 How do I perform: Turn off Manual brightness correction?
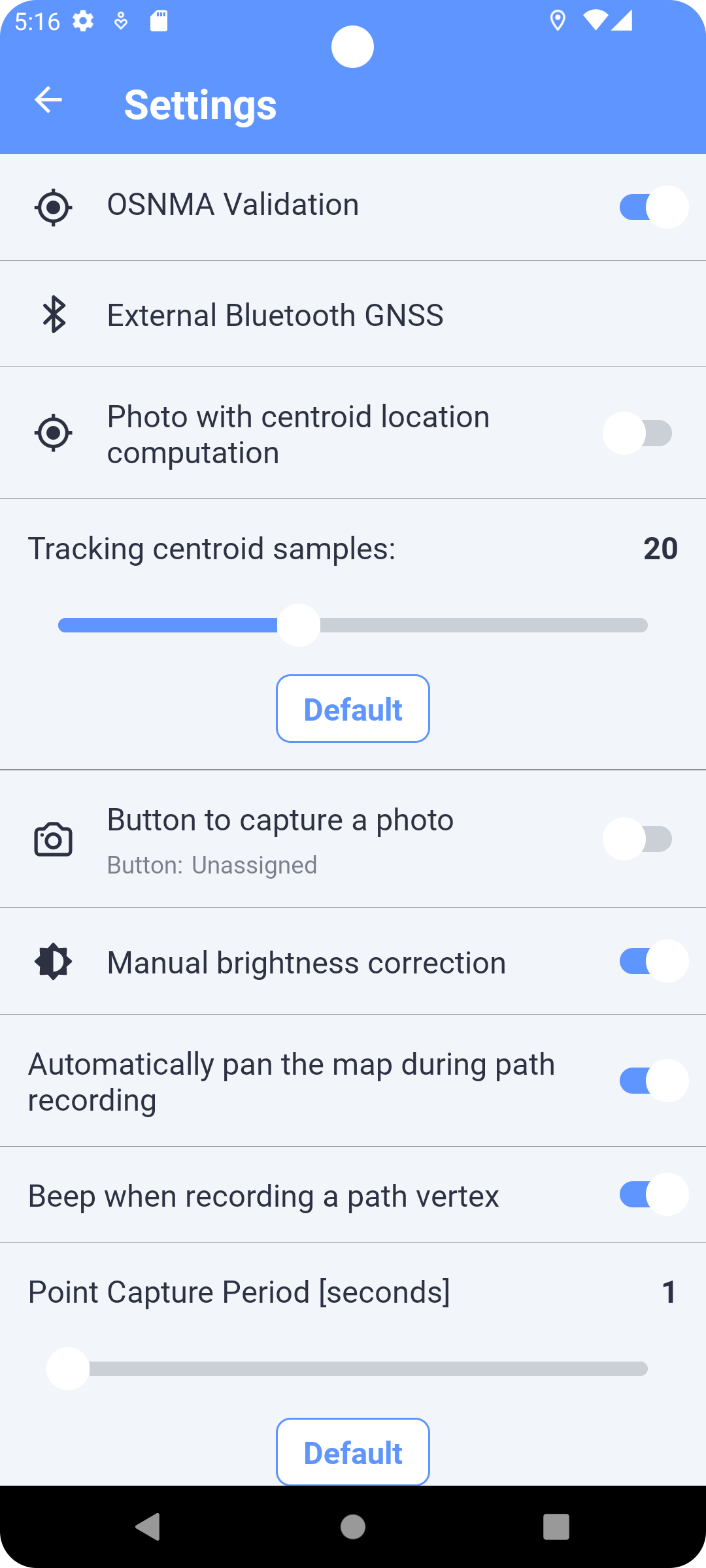pos(654,961)
